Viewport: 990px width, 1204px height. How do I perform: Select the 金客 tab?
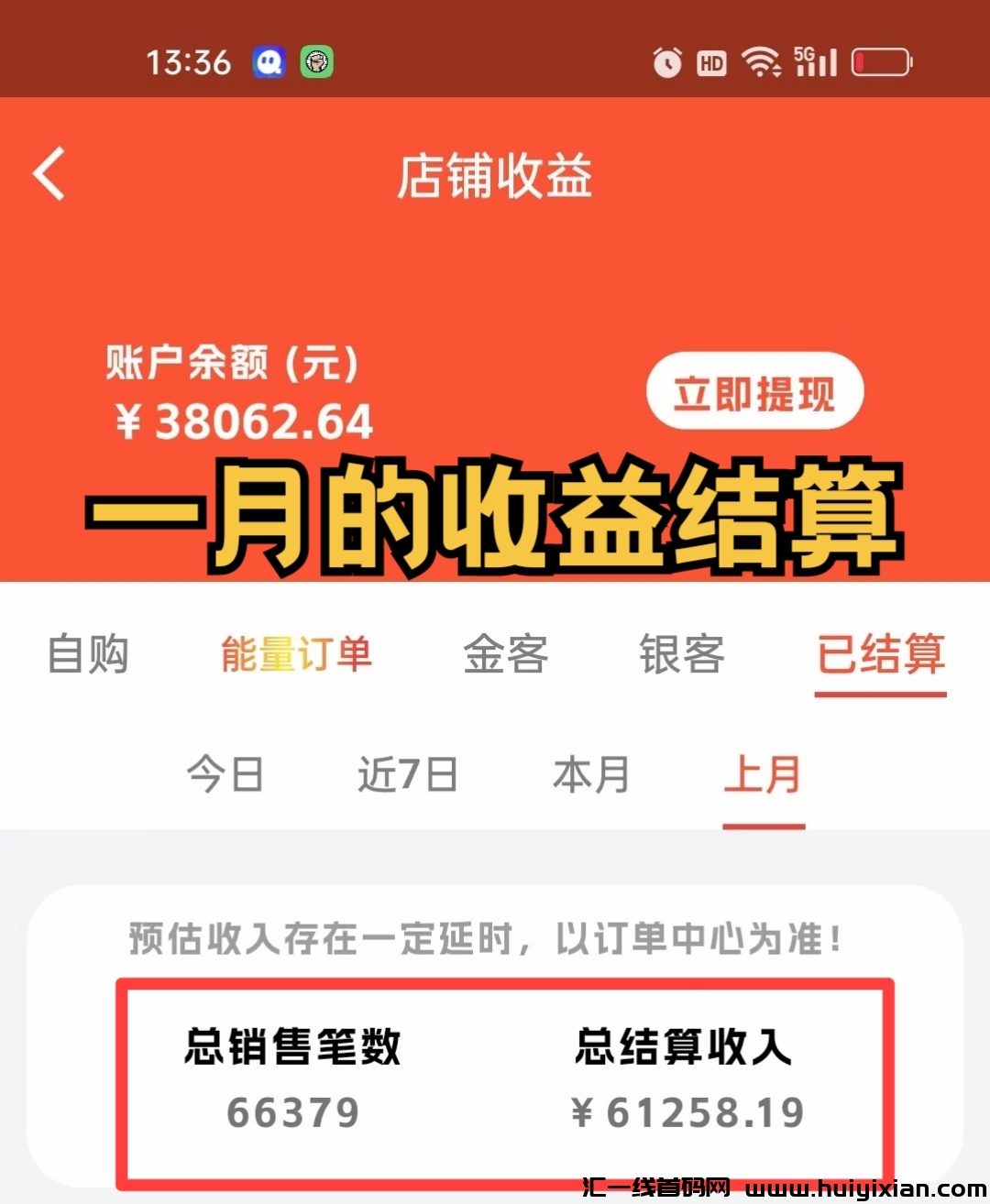tap(505, 654)
